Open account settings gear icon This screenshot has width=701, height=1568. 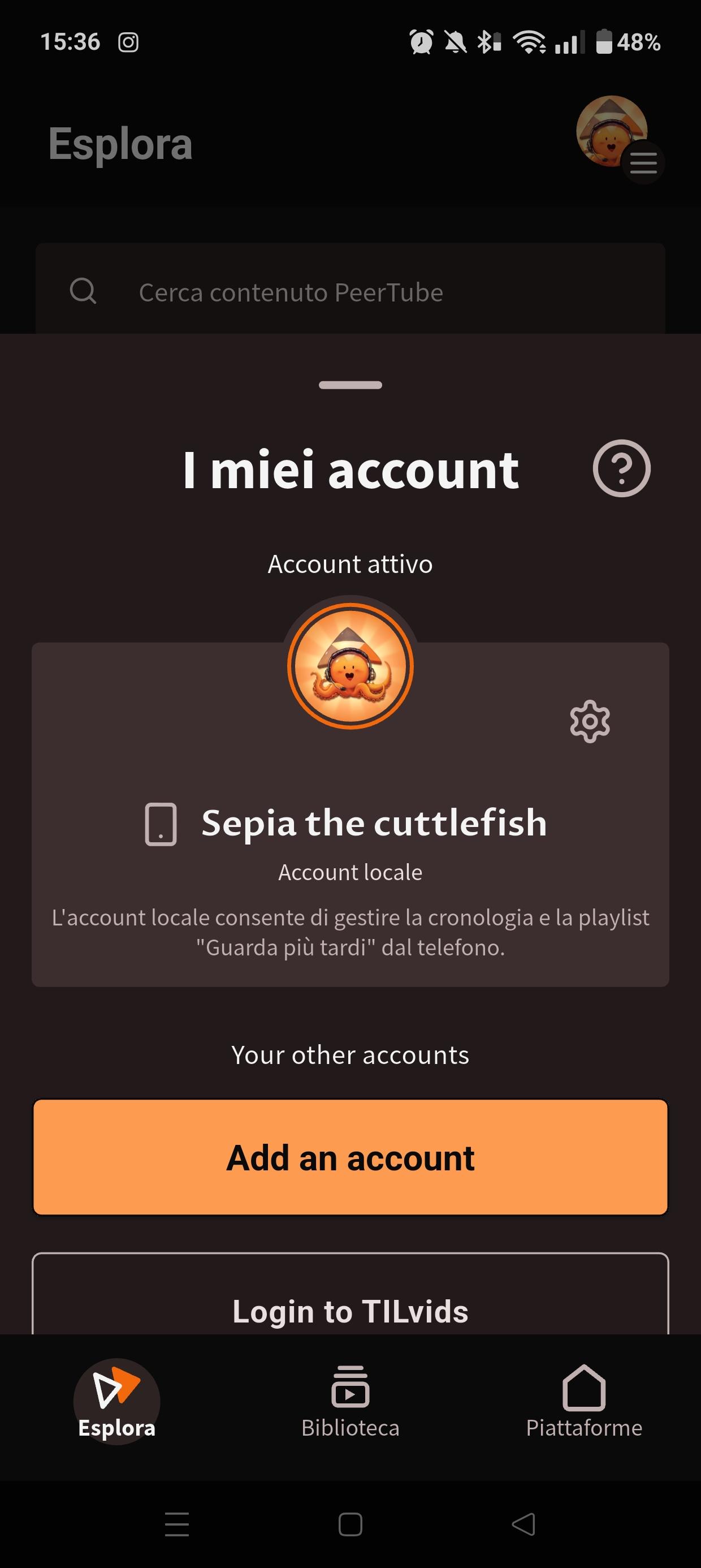[x=590, y=721]
